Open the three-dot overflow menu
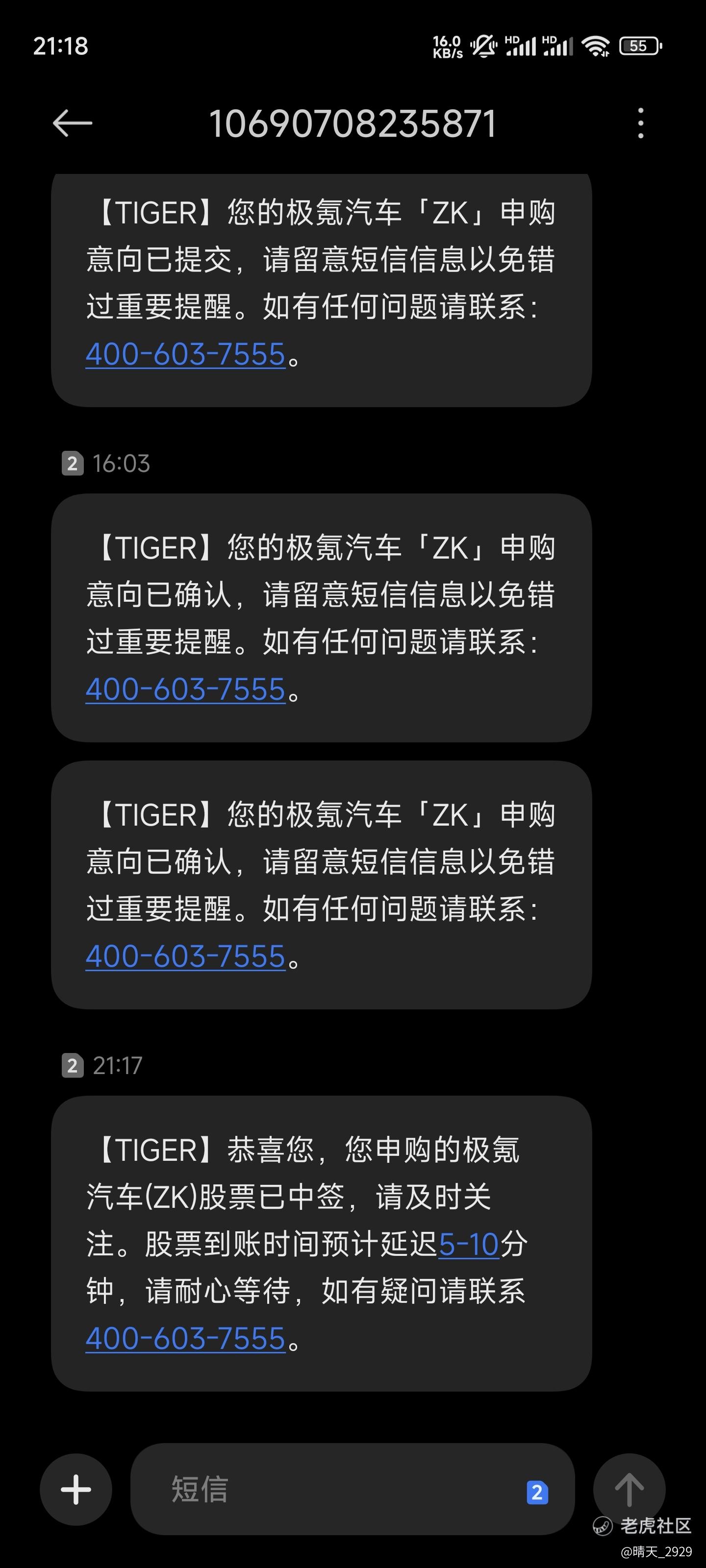706x1568 pixels. click(640, 123)
